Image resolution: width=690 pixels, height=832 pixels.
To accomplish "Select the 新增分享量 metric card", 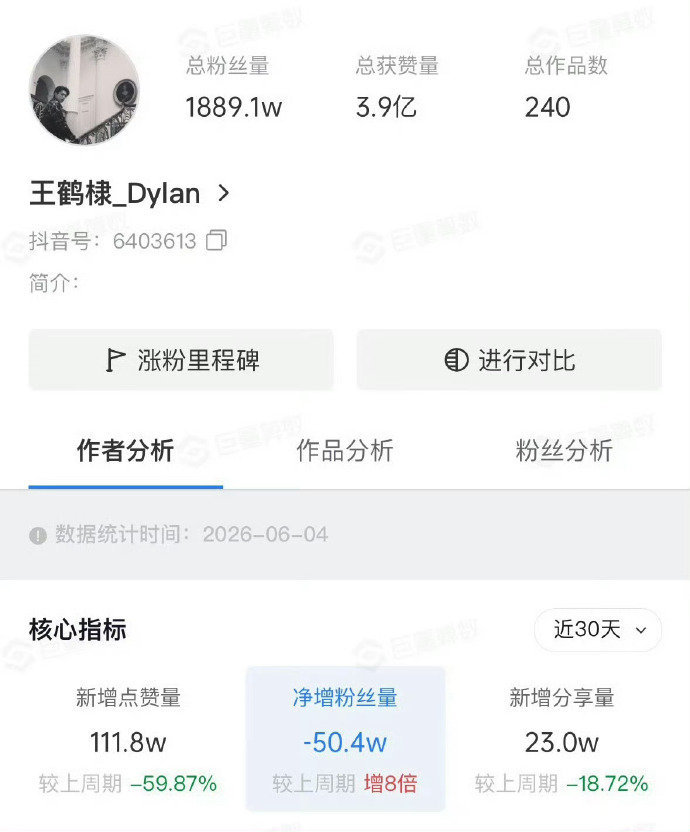I will point(562,740).
